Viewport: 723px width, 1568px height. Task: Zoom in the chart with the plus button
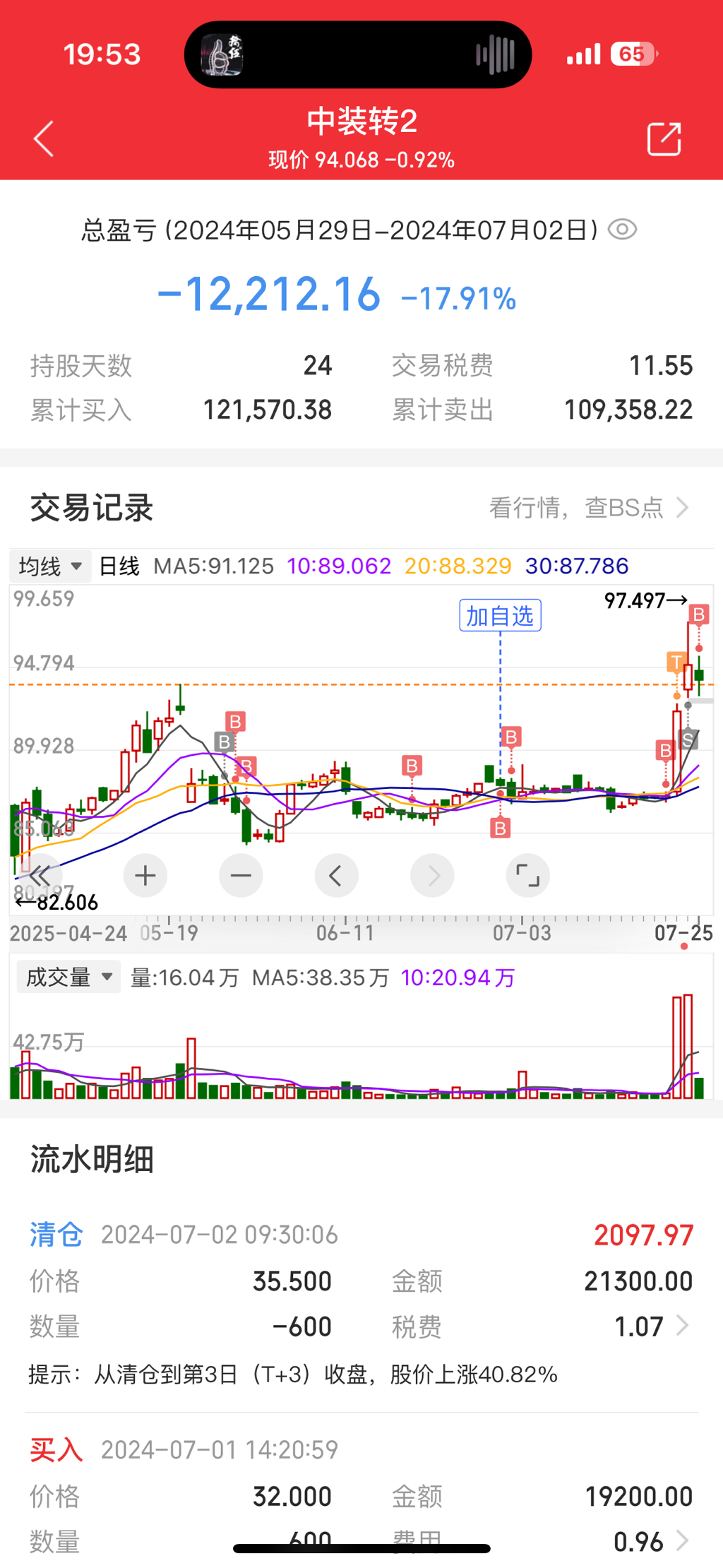coord(145,876)
